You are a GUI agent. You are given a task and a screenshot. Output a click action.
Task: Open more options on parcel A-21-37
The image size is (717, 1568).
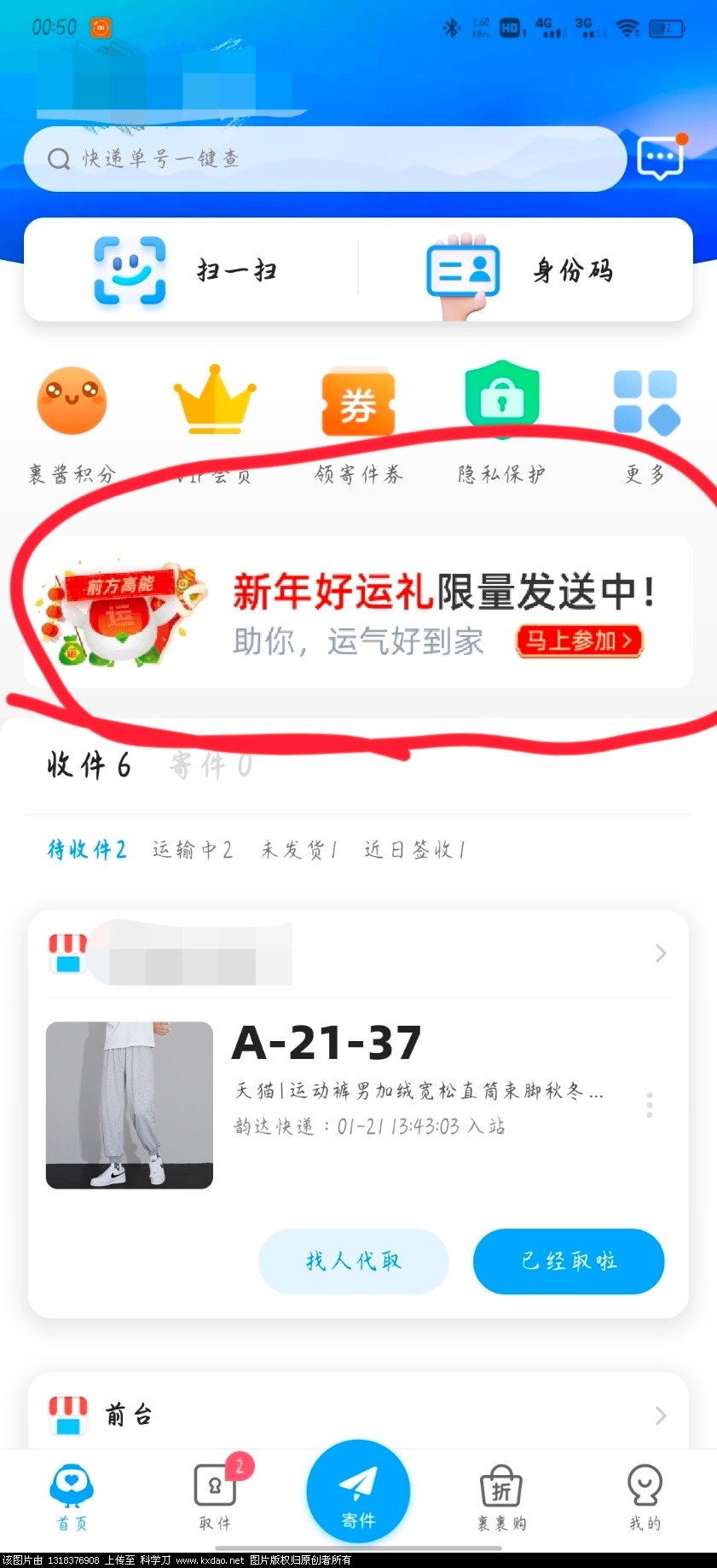click(x=650, y=1105)
